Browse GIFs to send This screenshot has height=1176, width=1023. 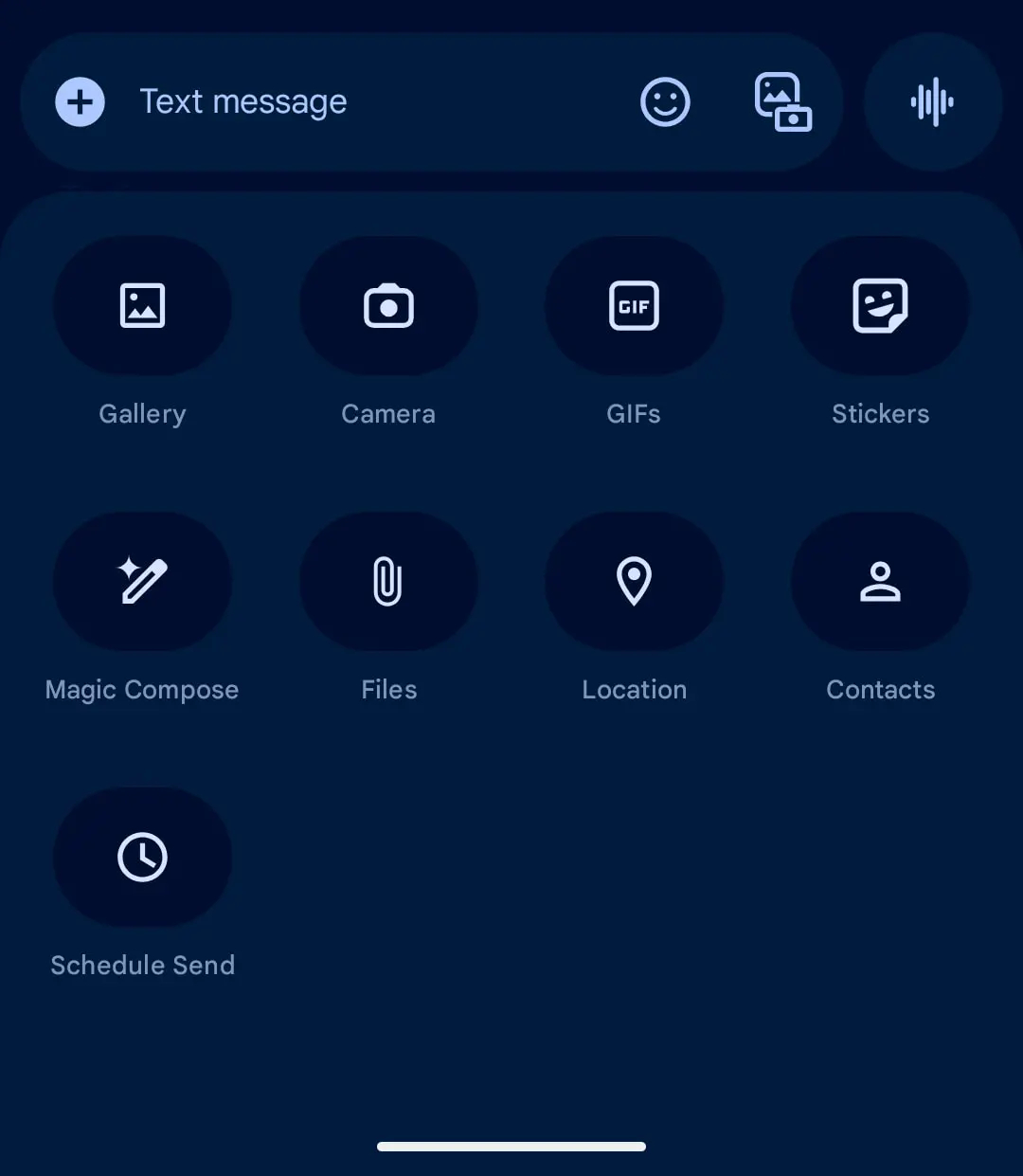pos(634,306)
